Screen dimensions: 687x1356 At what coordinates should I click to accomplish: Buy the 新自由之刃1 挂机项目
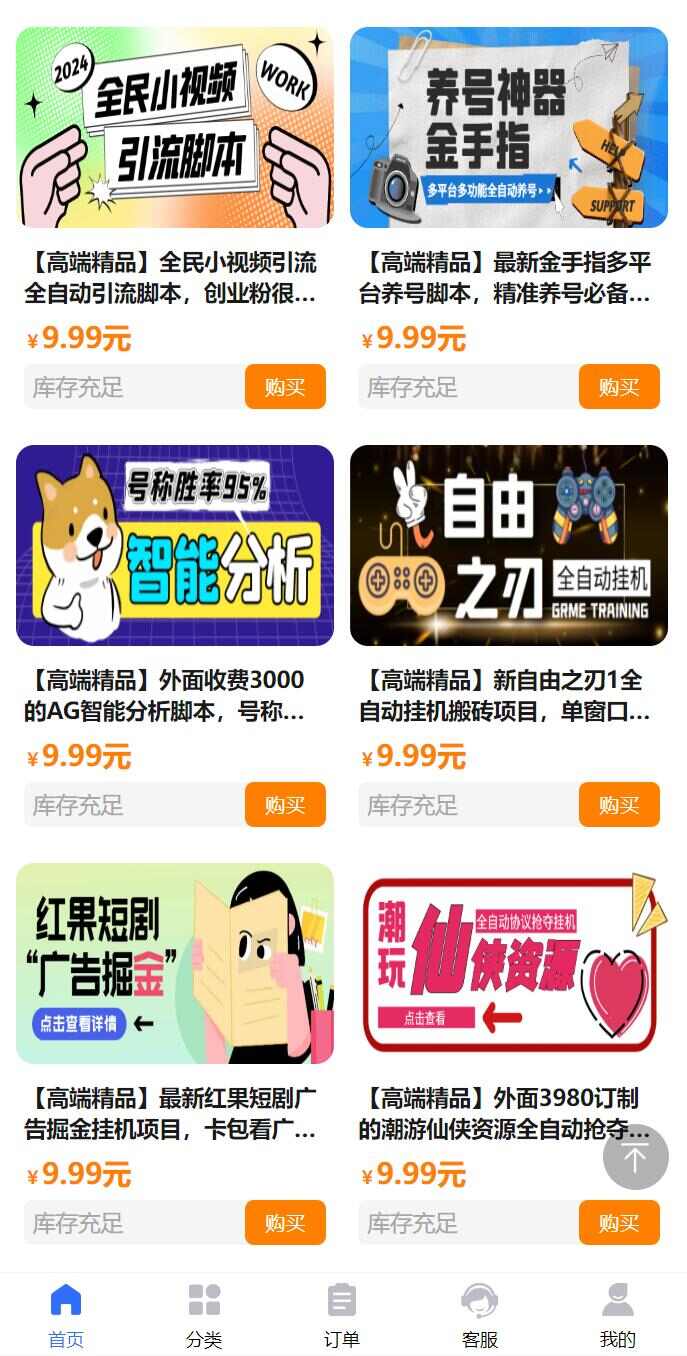coord(619,805)
